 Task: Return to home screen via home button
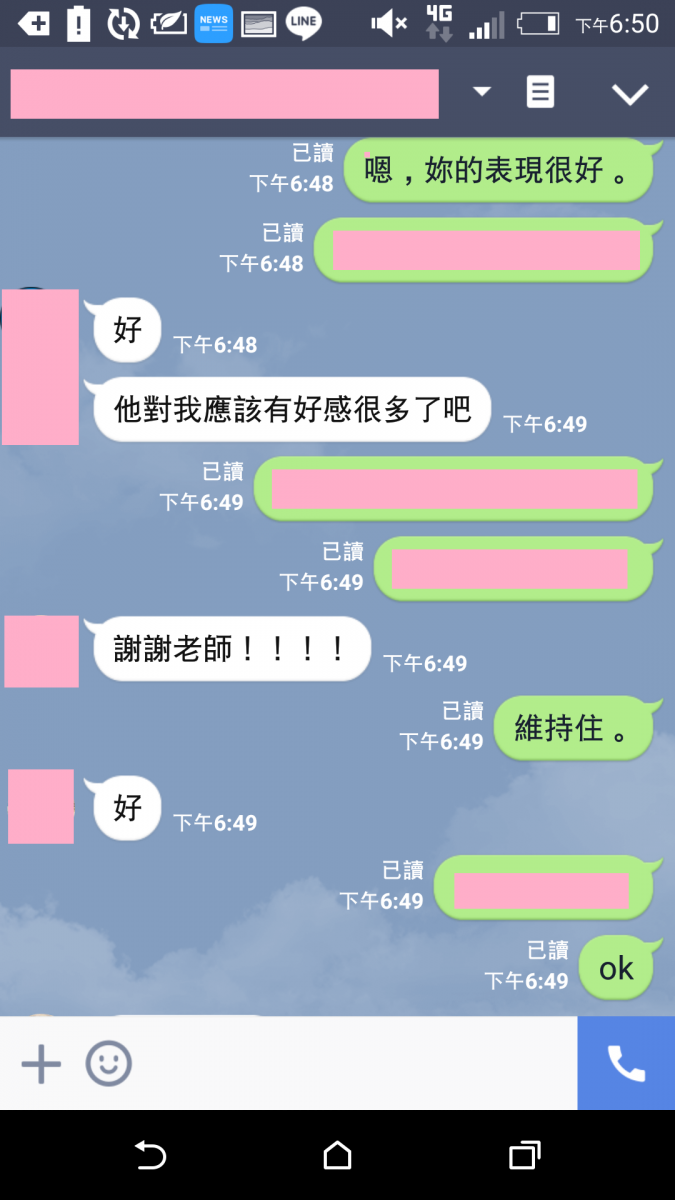tap(337, 1156)
